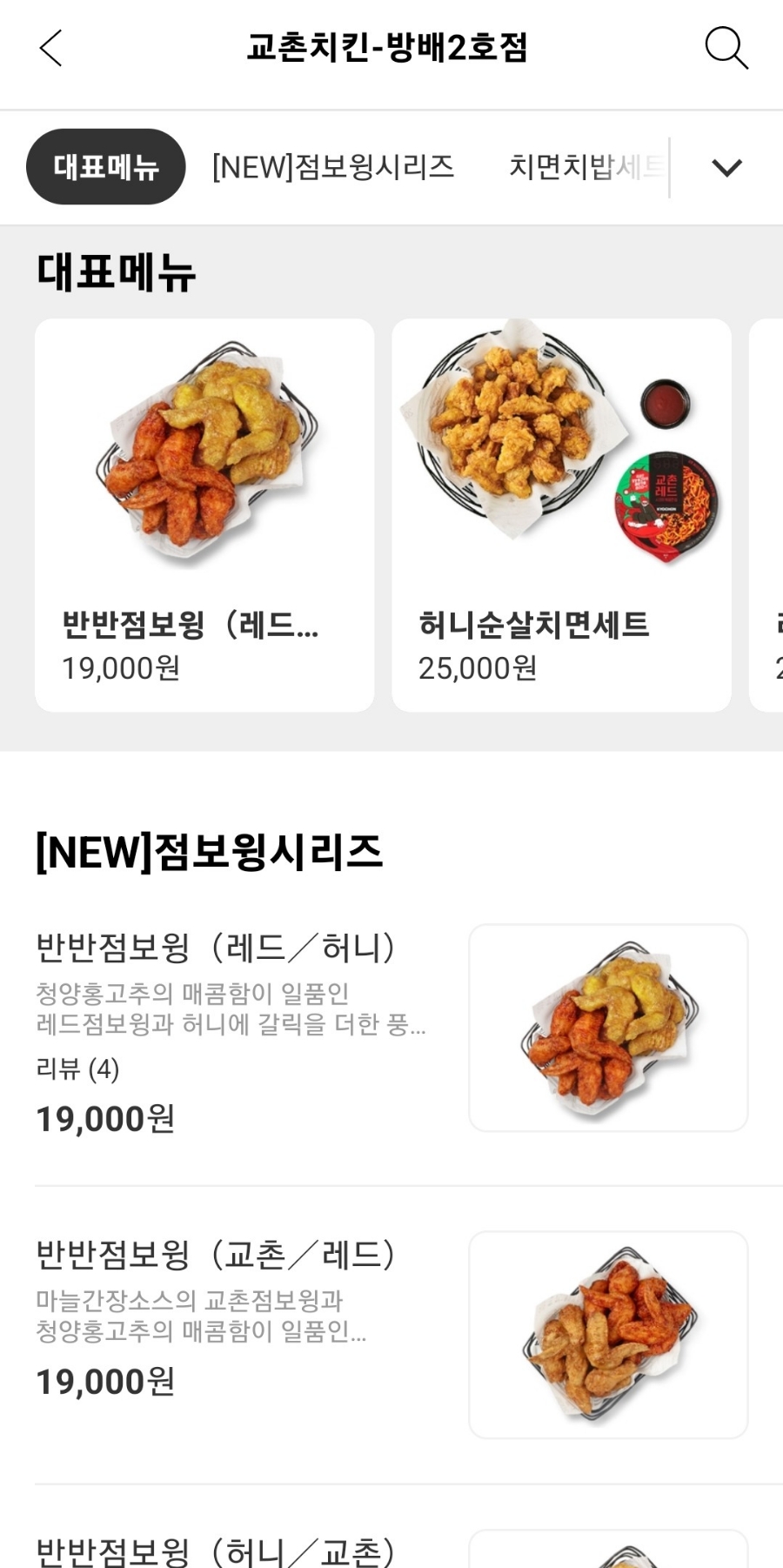The width and height of the screenshot is (783, 1568).
Task: Open the 반반점보윙 (교촌/레드) menu item
Action: (391, 1335)
